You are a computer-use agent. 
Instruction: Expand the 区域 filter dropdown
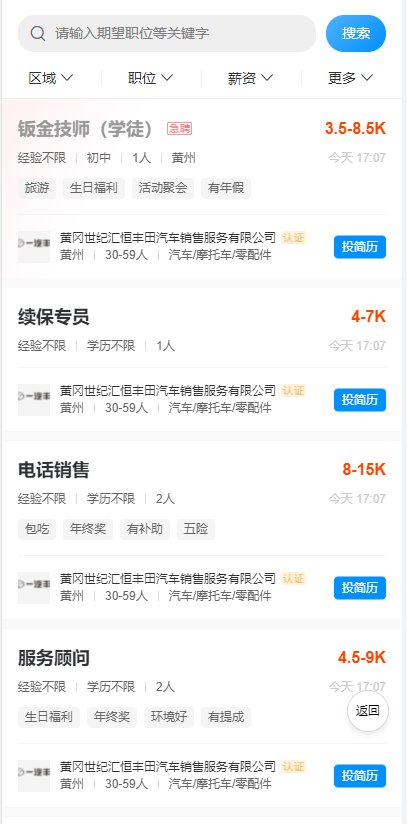[x=50, y=78]
